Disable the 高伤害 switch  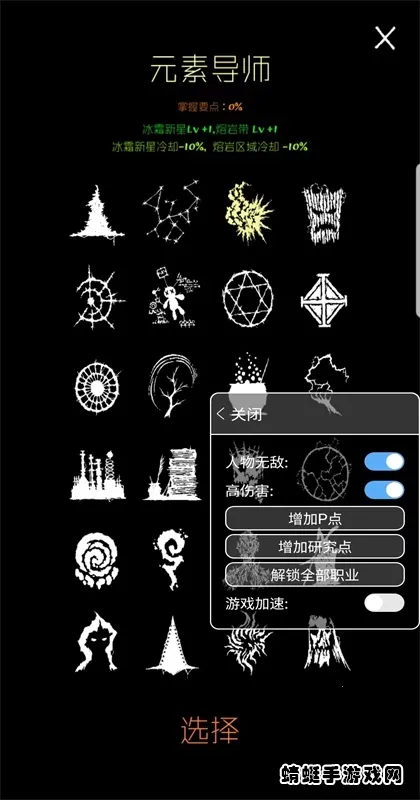[x=384, y=490]
